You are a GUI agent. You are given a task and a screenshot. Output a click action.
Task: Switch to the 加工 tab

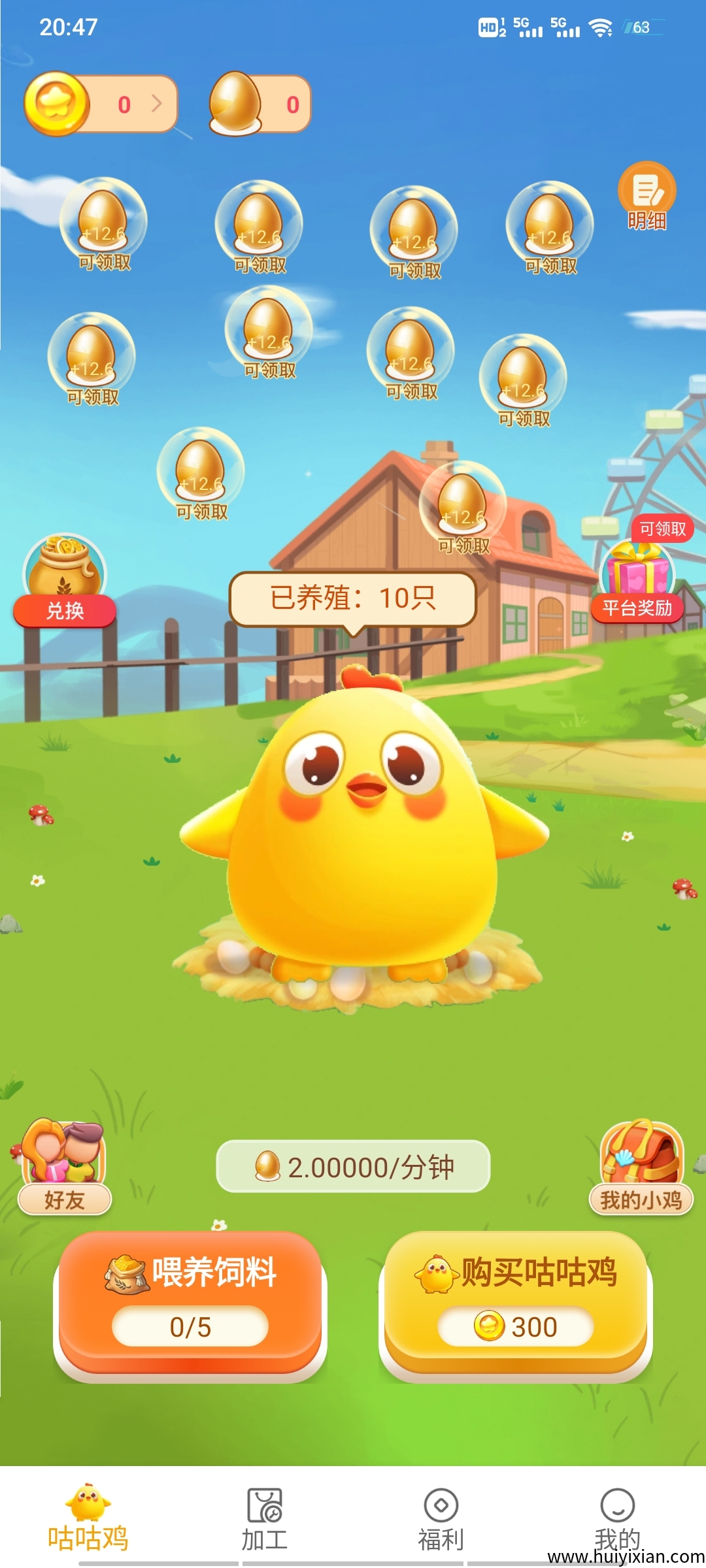(265, 1520)
